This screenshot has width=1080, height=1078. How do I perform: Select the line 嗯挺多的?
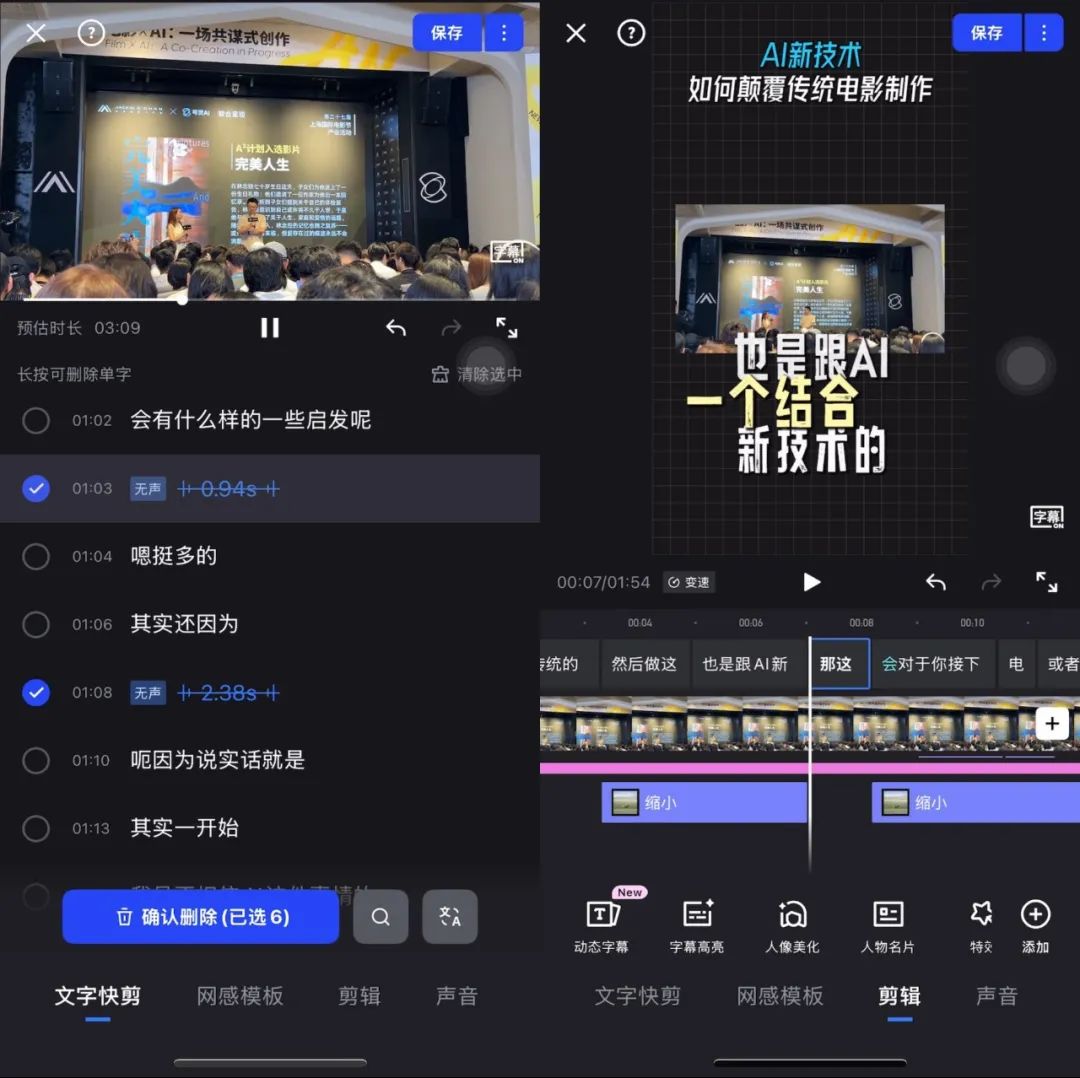click(36, 556)
